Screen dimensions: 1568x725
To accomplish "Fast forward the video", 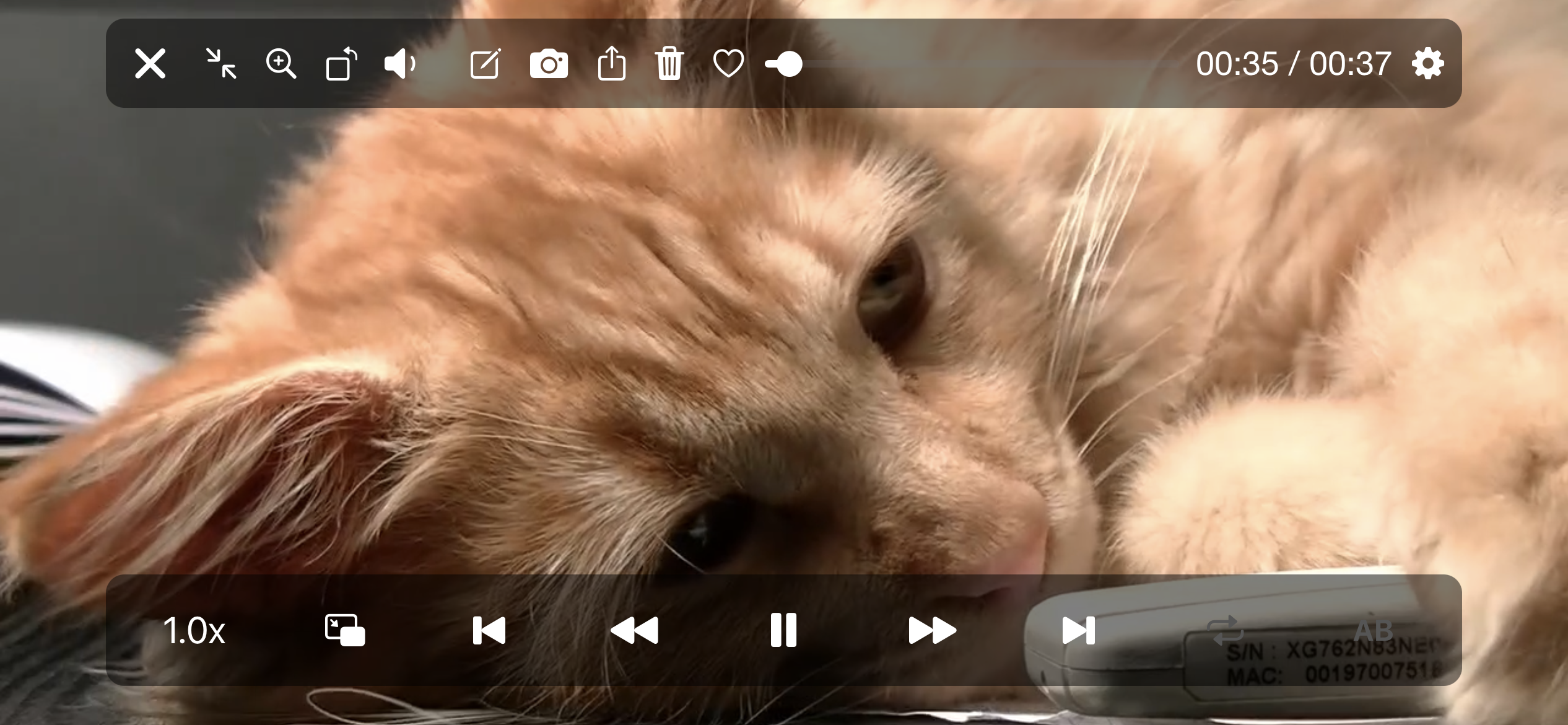I will (x=932, y=631).
